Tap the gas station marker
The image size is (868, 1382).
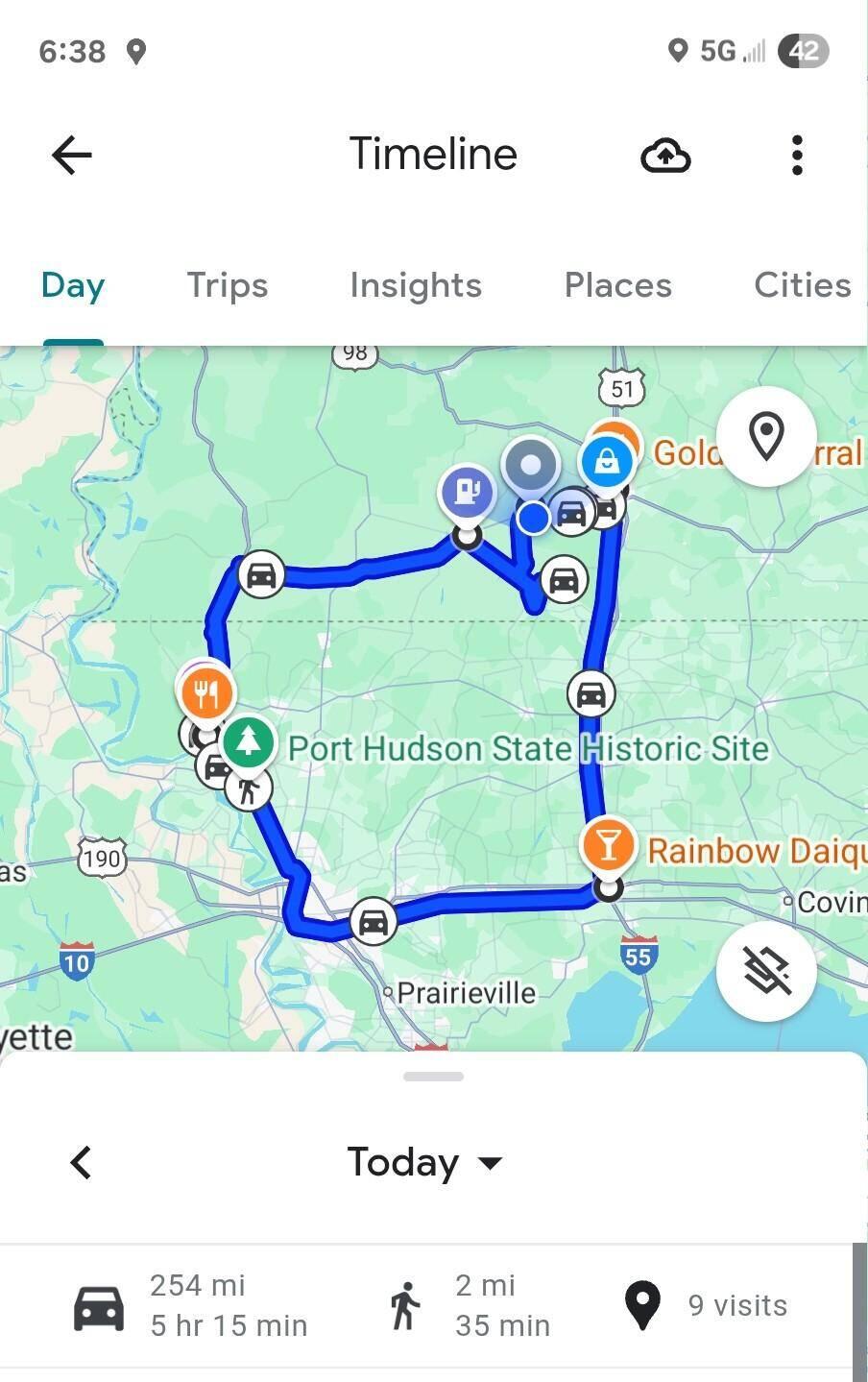pyautogui.click(x=467, y=492)
